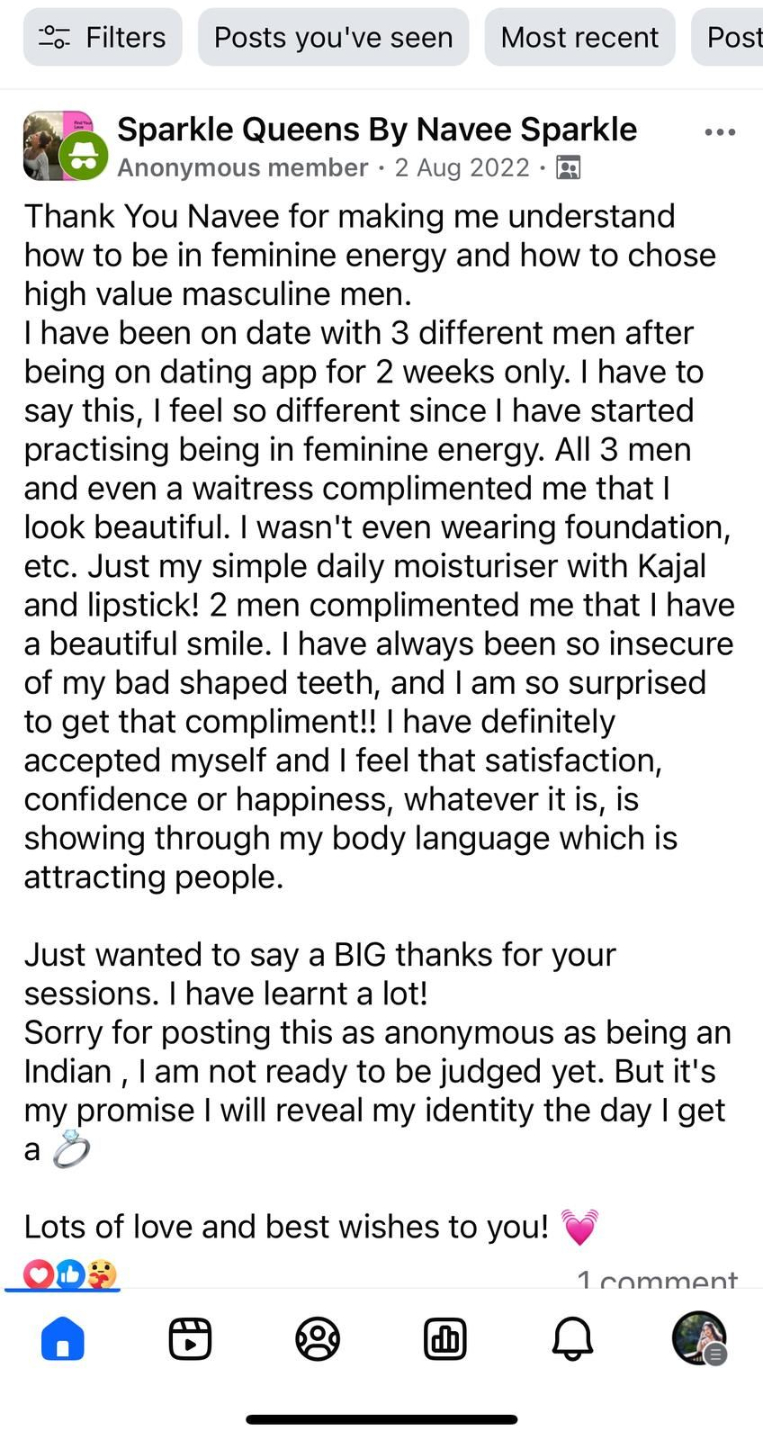The height and width of the screenshot is (1440, 763).
Task: Open the 1 comment link
Action: click(657, 1280)
